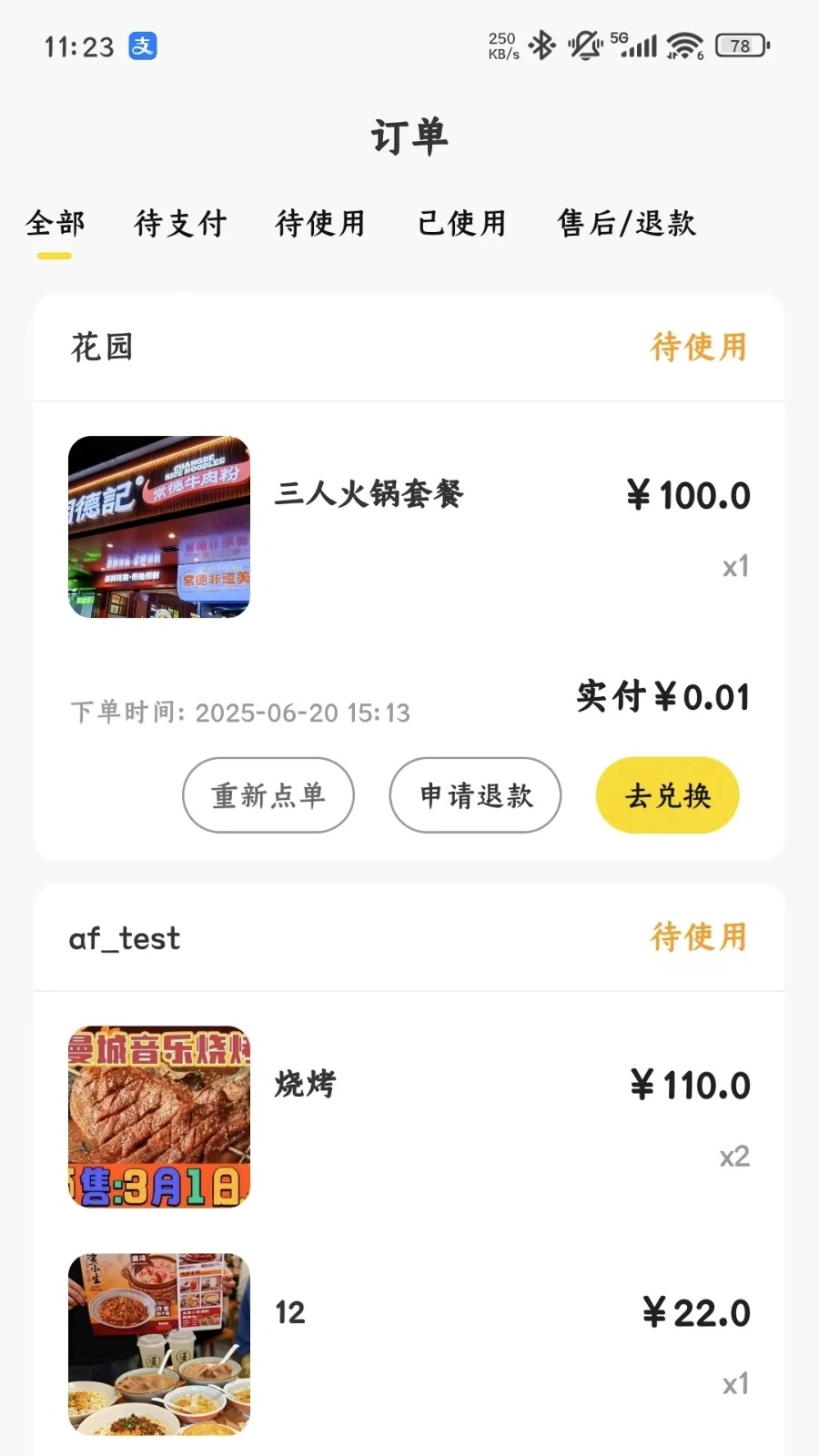Tap the Bluetooth icon in the status bar
Viewport: 819px width, 1456px height.
543,44
